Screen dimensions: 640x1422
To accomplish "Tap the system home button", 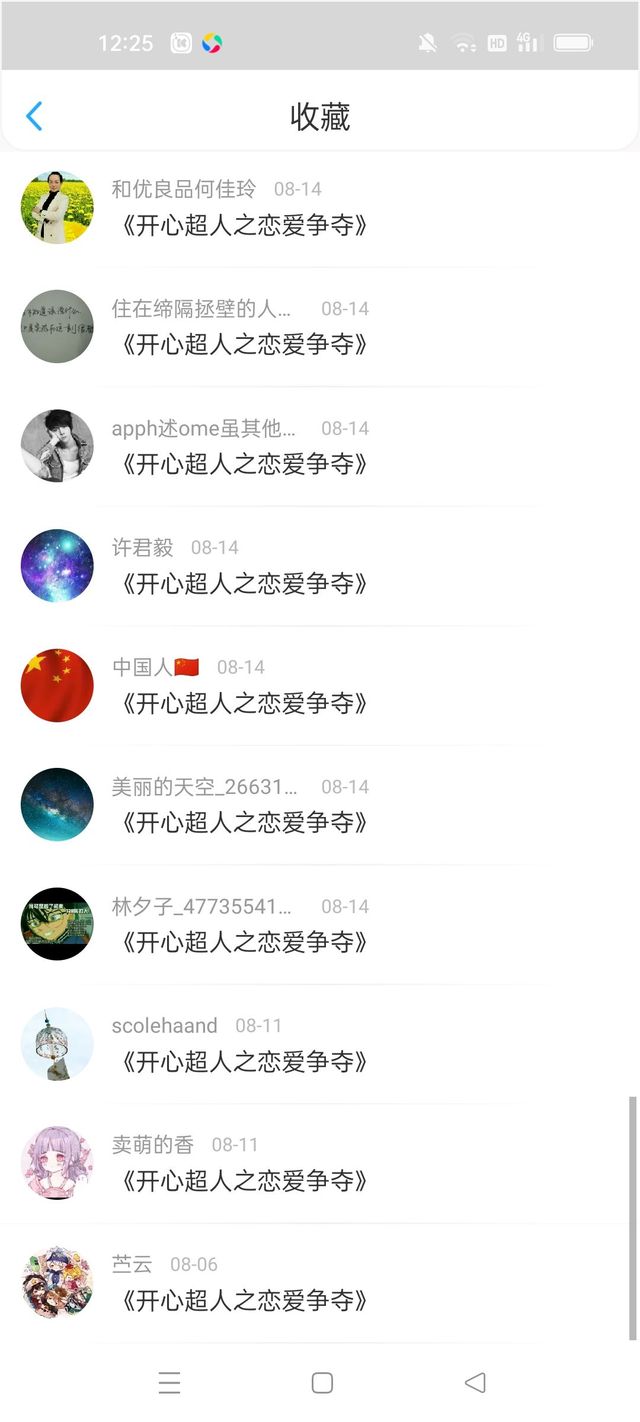I will (322, 1383).
